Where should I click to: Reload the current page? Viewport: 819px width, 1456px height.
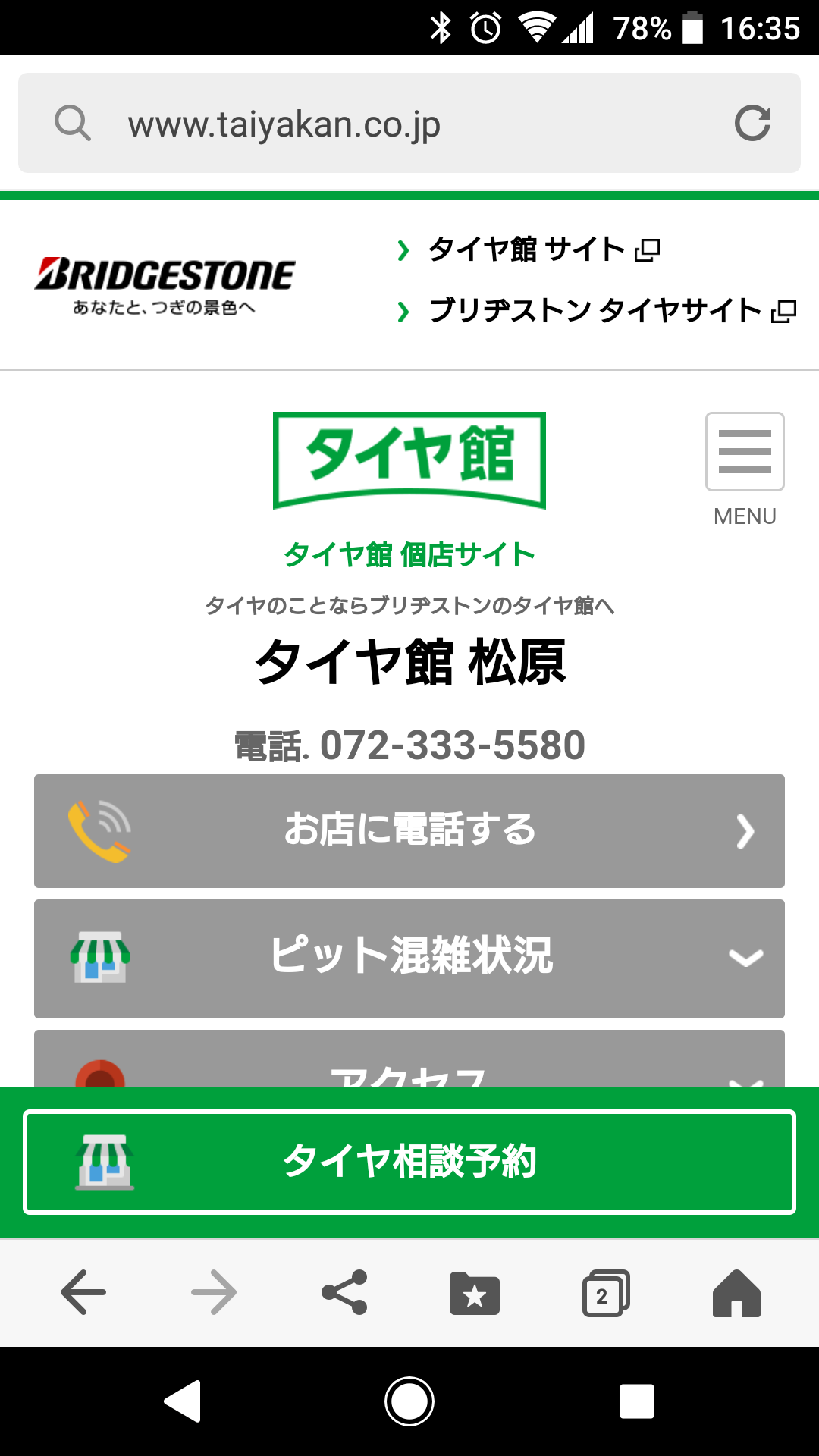752,124
